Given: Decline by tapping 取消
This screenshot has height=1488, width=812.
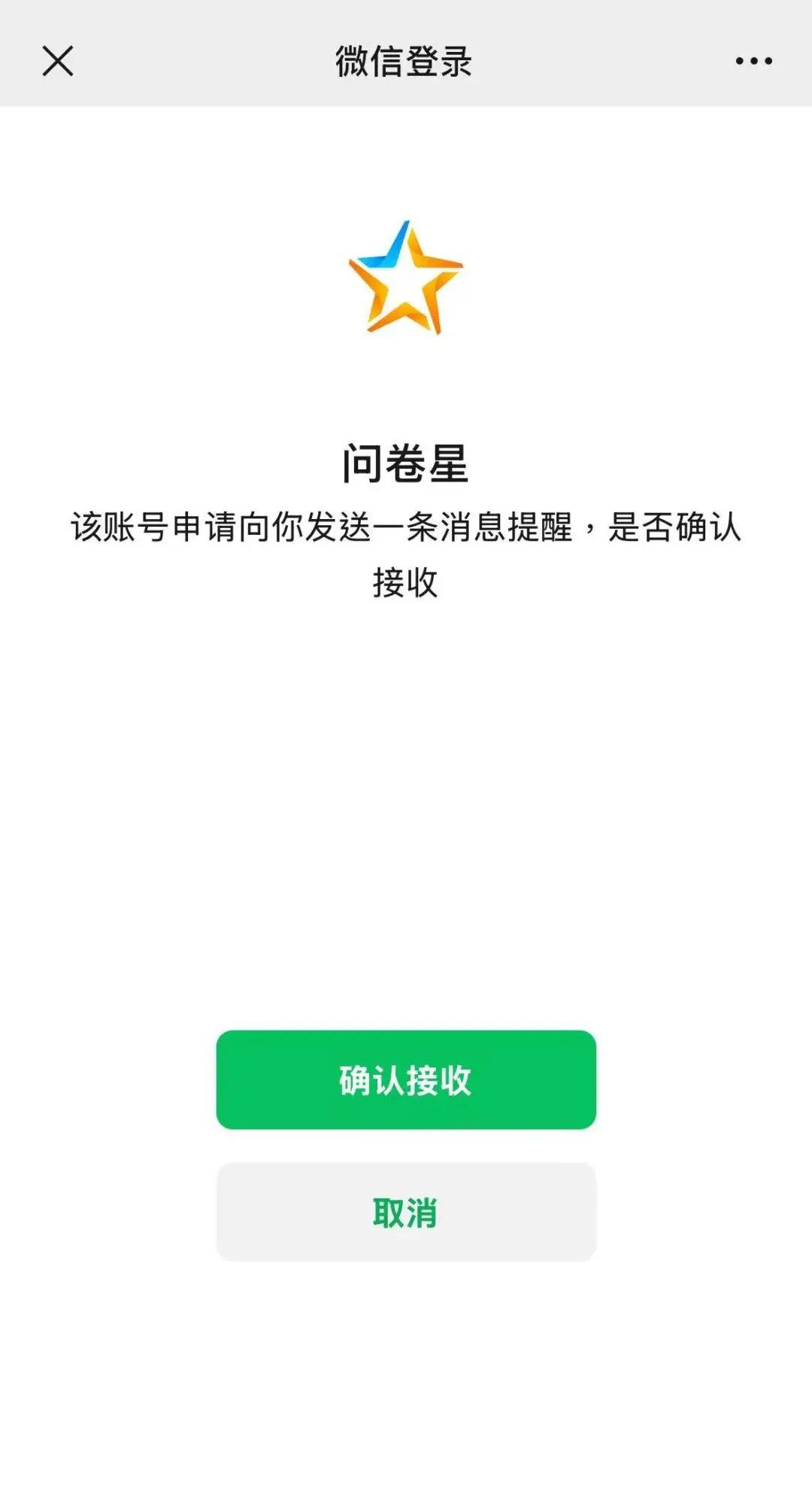Looking at the screenshot, I should pos(406,1212).
